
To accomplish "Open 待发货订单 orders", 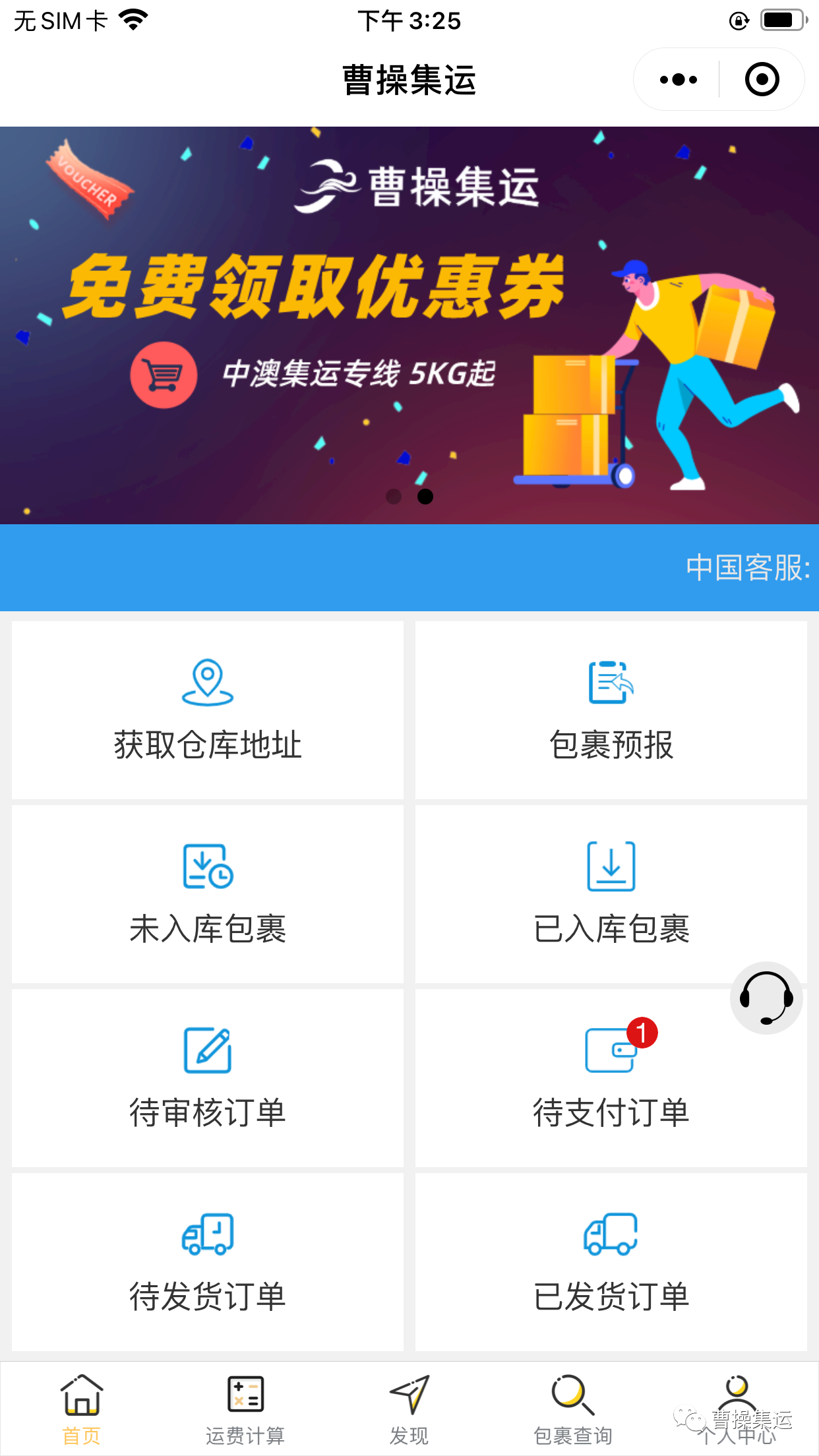I will click(208, 1261).
